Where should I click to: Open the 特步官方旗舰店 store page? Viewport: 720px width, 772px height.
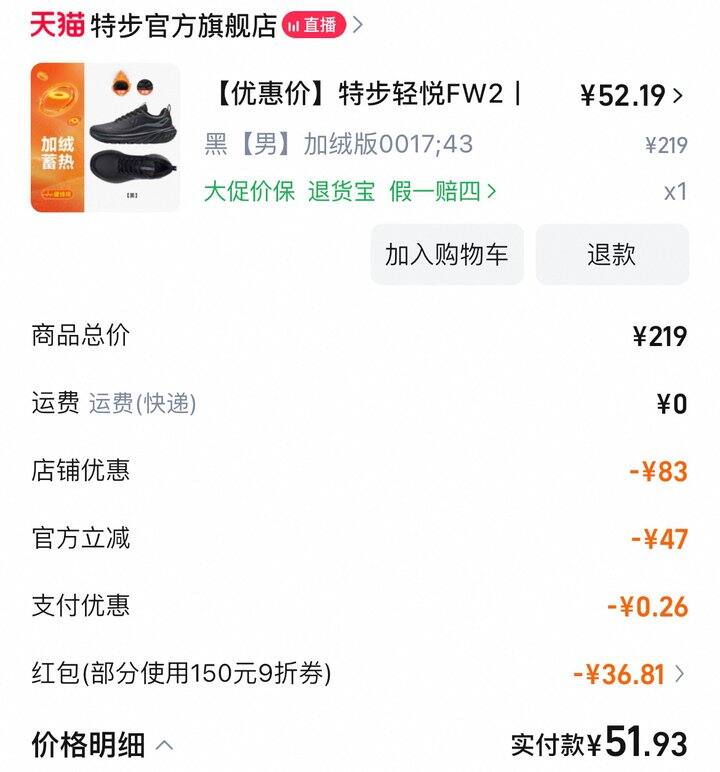(183, 26)
